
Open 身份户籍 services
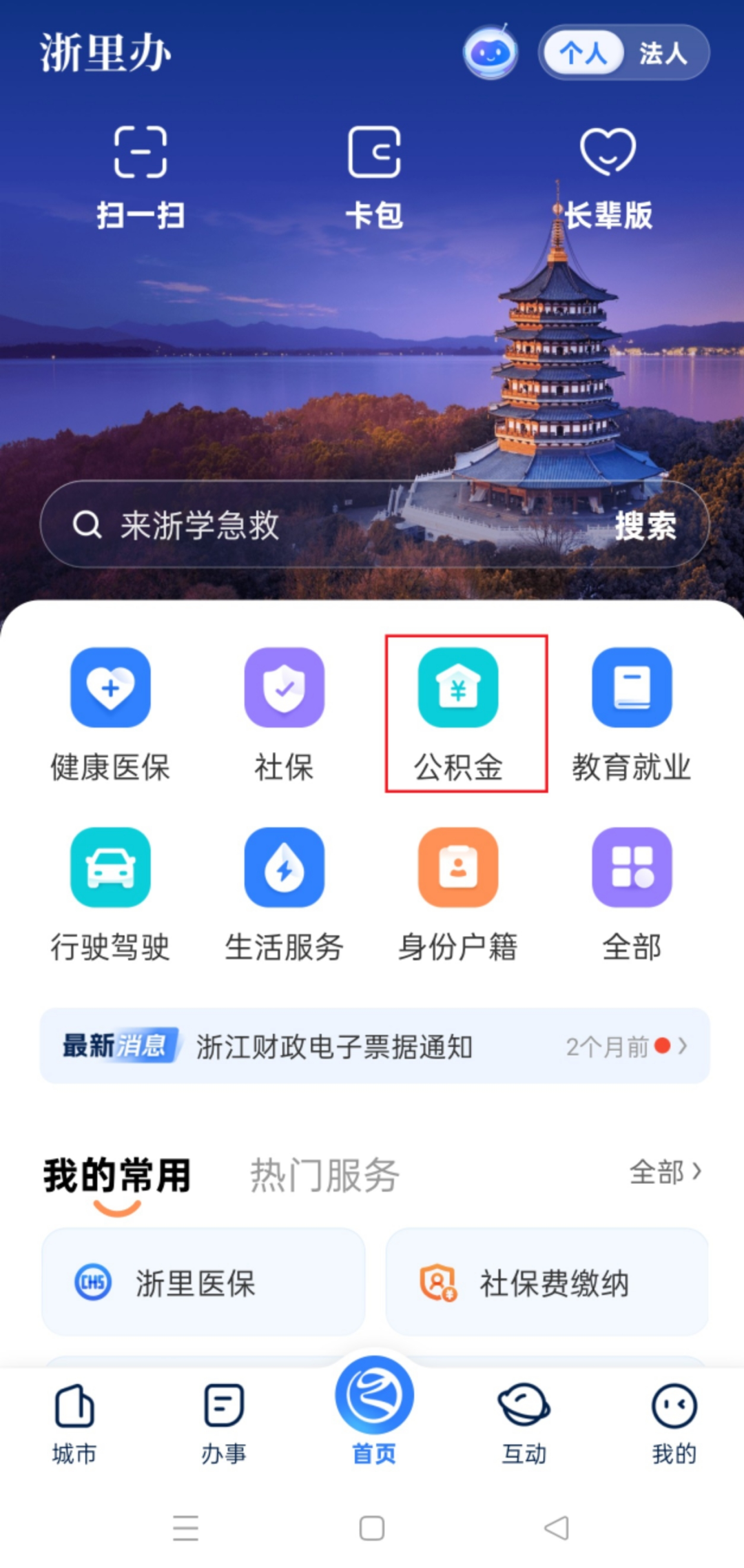(x=458, y=894)
